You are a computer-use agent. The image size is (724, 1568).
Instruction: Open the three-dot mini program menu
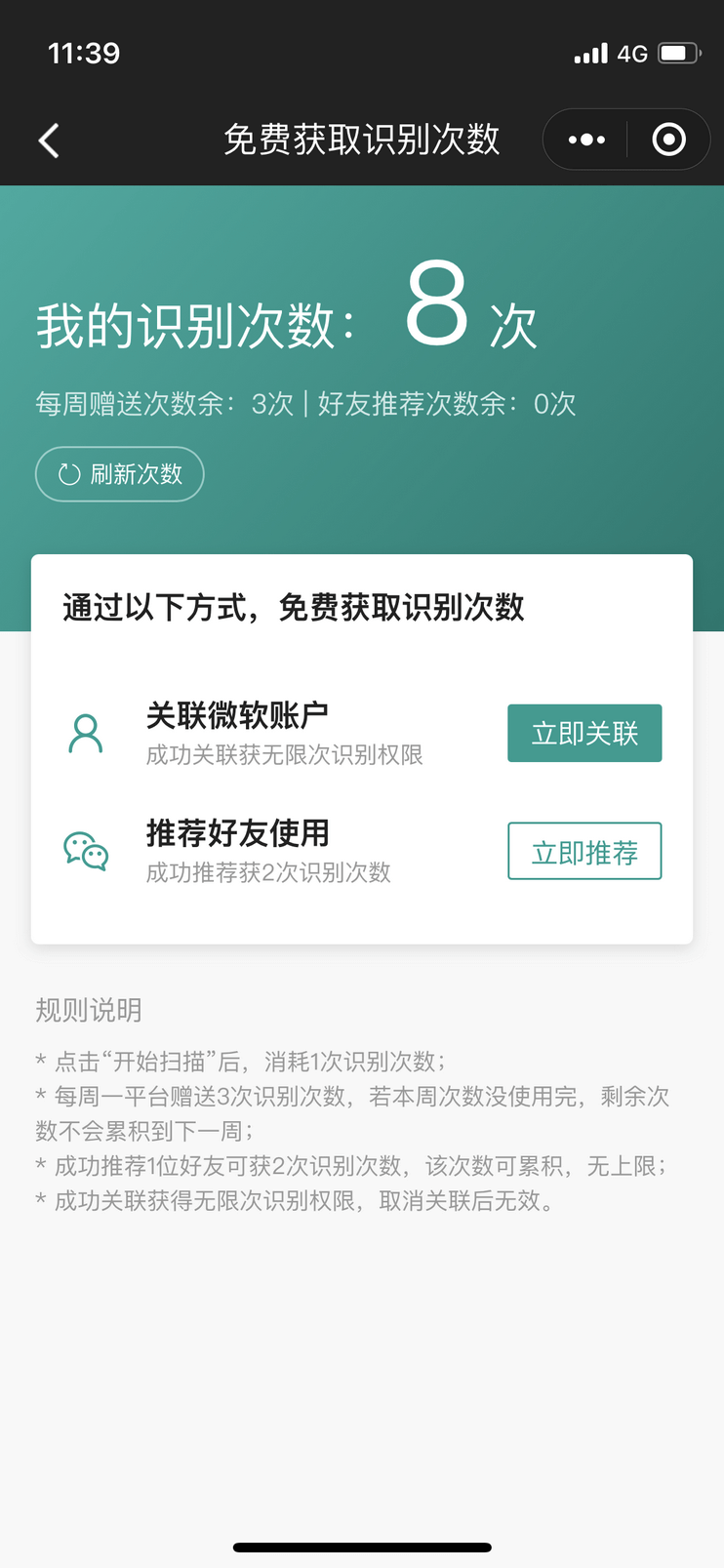pyautogui.click(x=586, y=140)
